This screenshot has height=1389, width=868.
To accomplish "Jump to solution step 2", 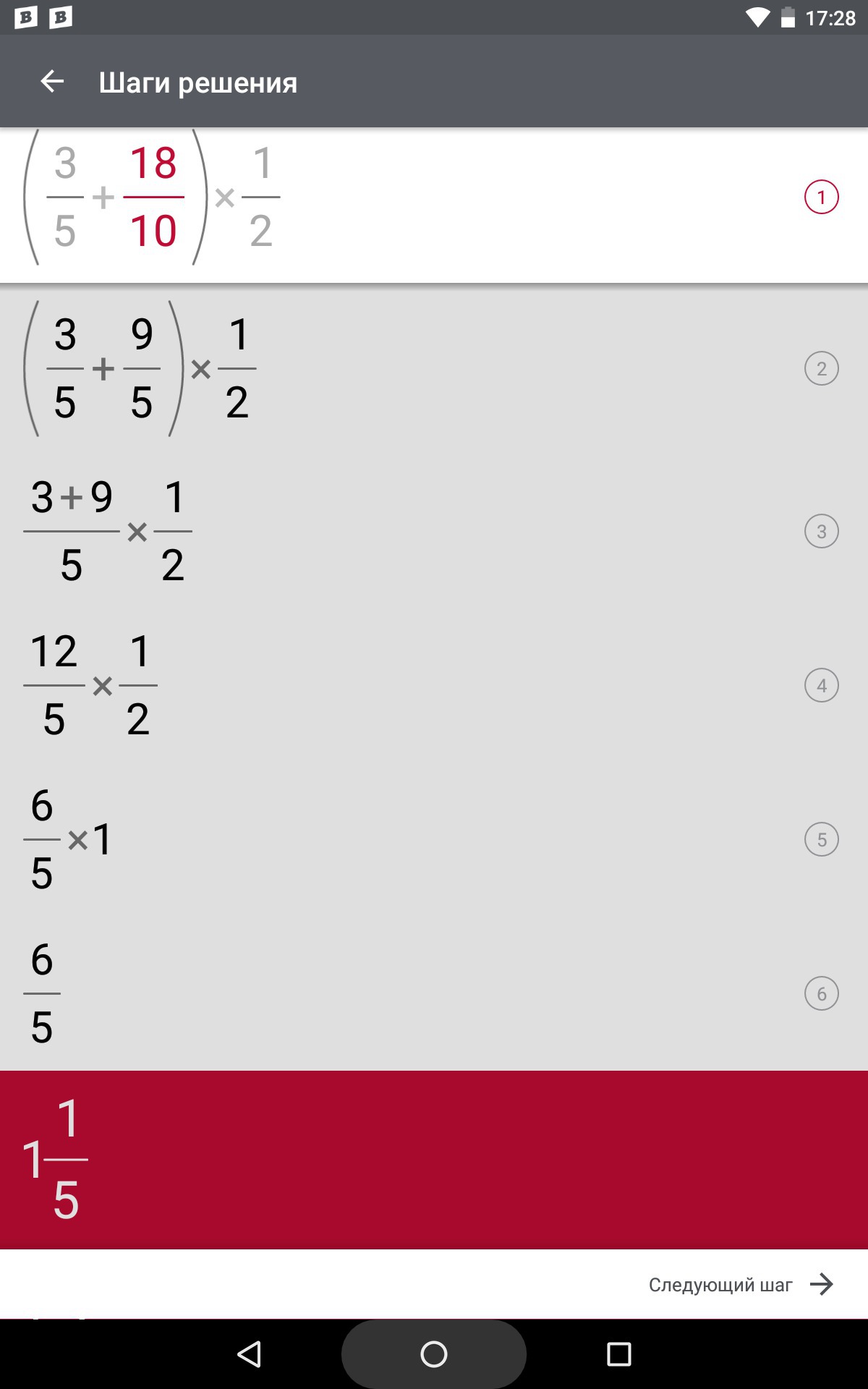I will point(821,368).
